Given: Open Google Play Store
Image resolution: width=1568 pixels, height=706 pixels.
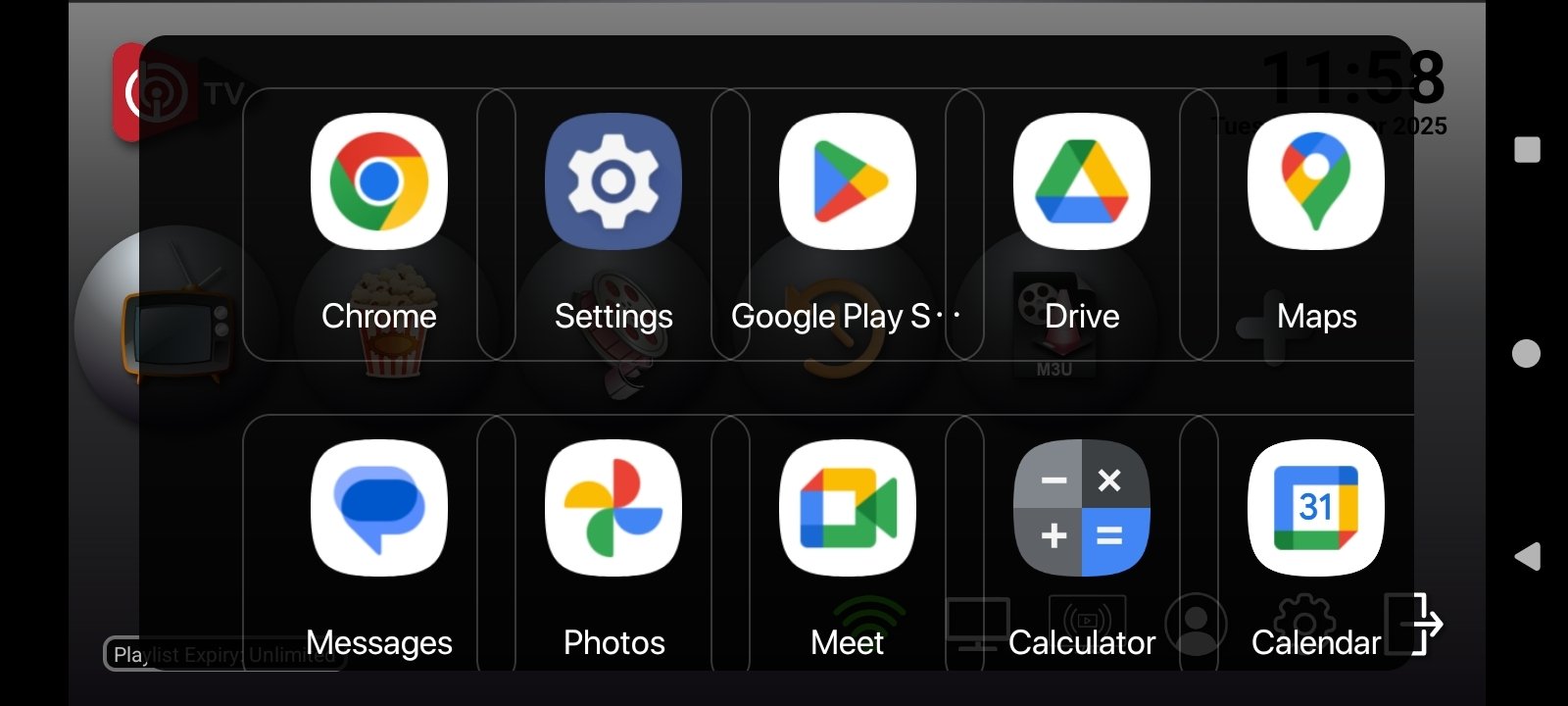Looking at the screenshot, I should [x=847, y=182].
